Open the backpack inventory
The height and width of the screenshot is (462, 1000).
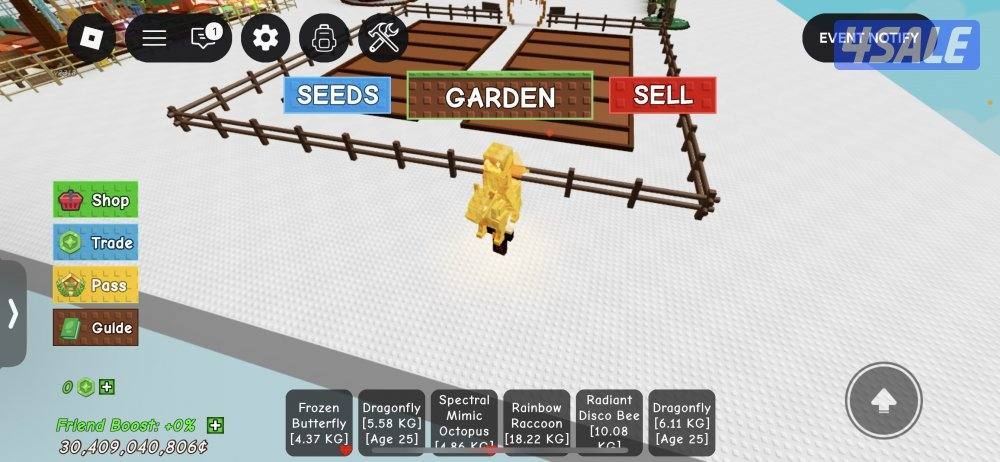pos(323,39)
